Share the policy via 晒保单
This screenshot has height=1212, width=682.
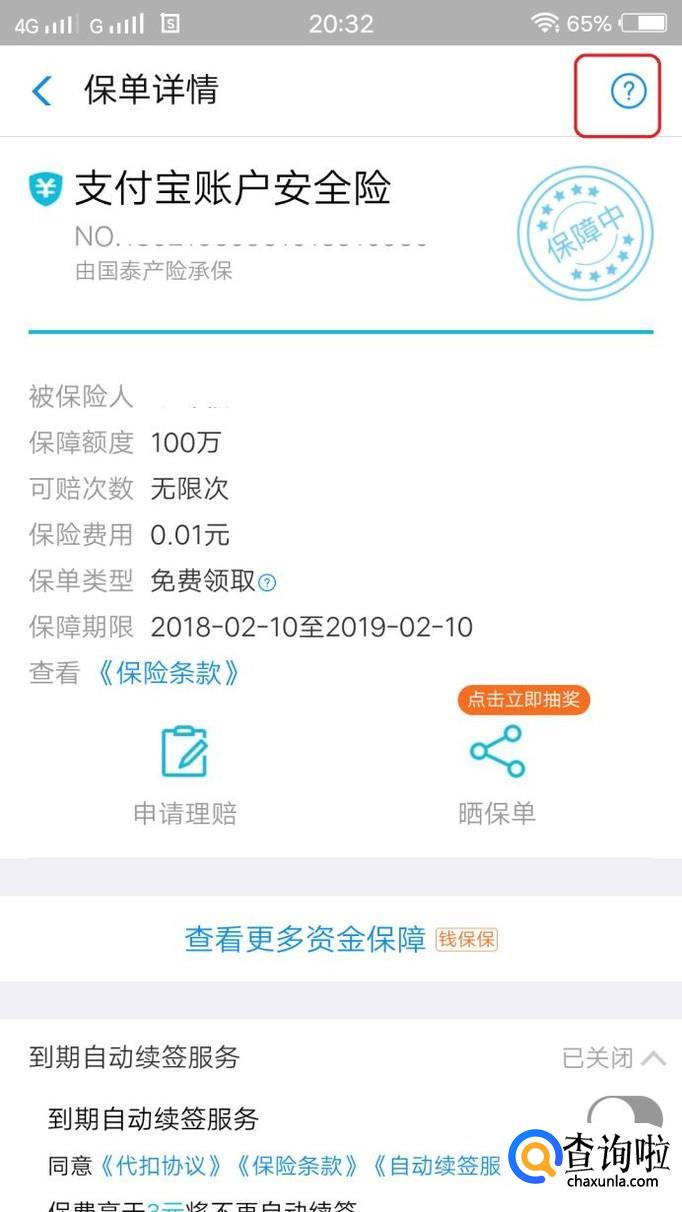click(x=497, y=774)
